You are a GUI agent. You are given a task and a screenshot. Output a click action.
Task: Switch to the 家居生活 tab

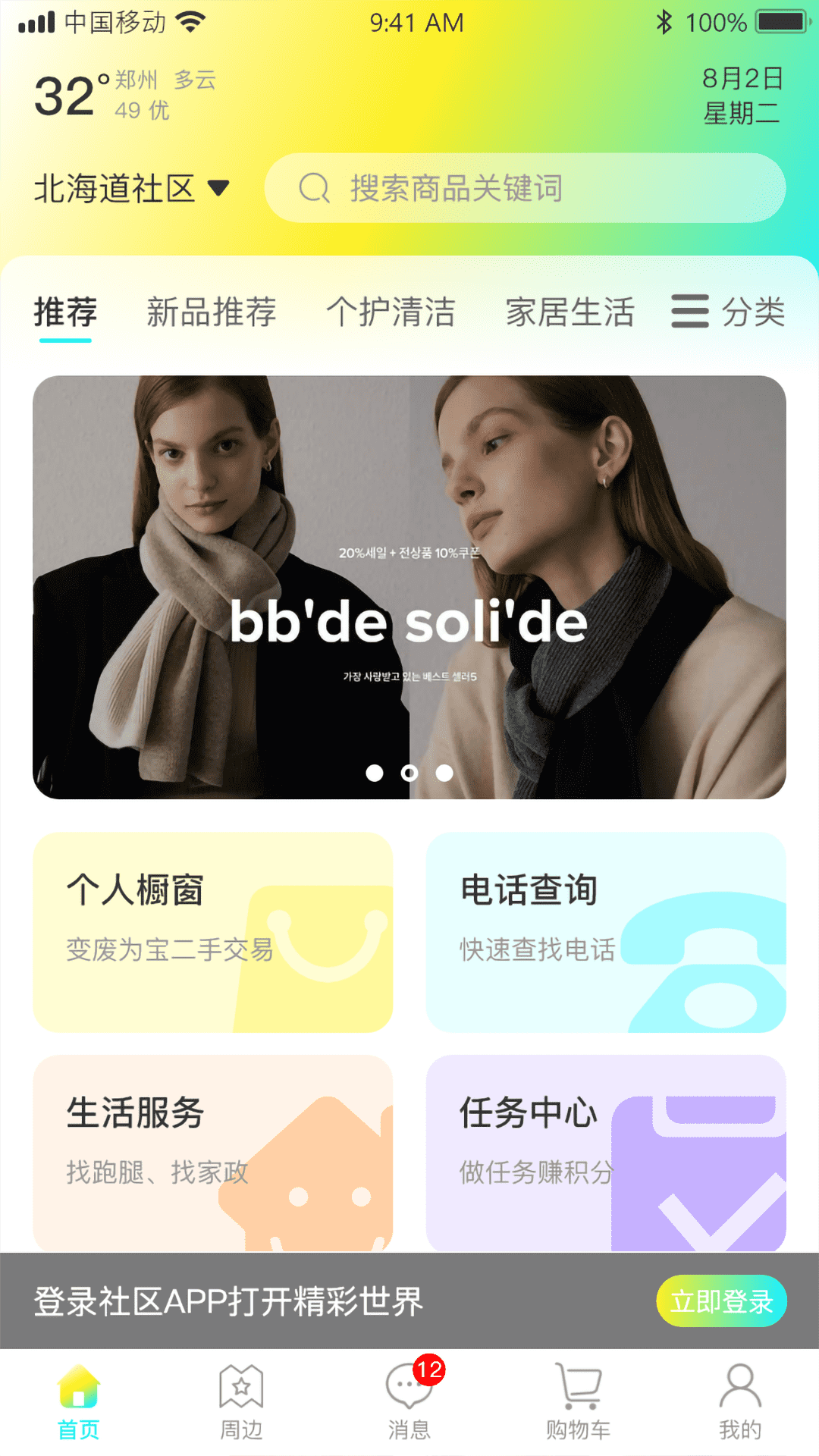pos(570,312)
